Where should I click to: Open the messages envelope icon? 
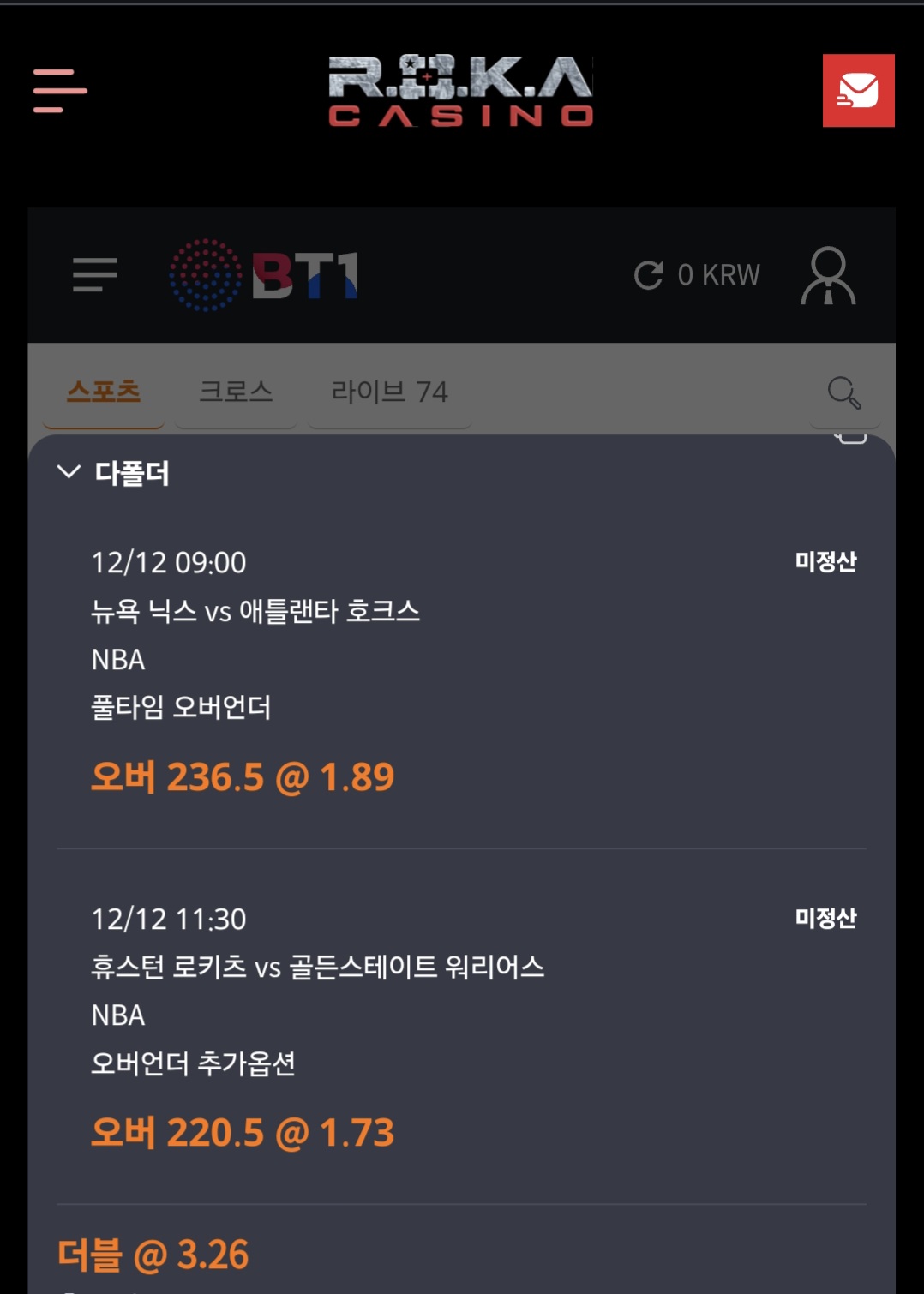pyautogui.click(x=858, y=91)
